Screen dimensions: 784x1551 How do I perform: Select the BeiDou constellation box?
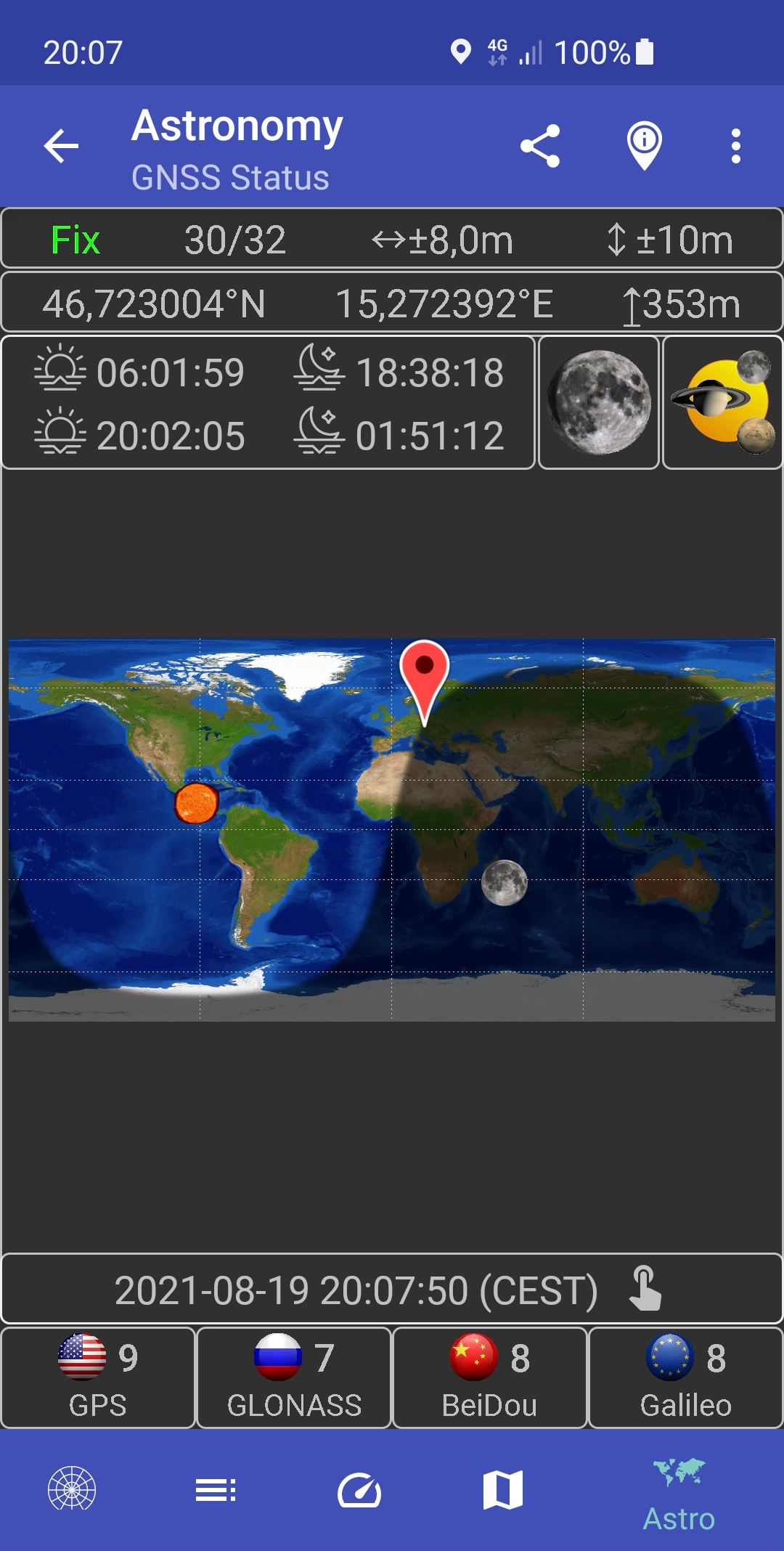(490, 1377)
